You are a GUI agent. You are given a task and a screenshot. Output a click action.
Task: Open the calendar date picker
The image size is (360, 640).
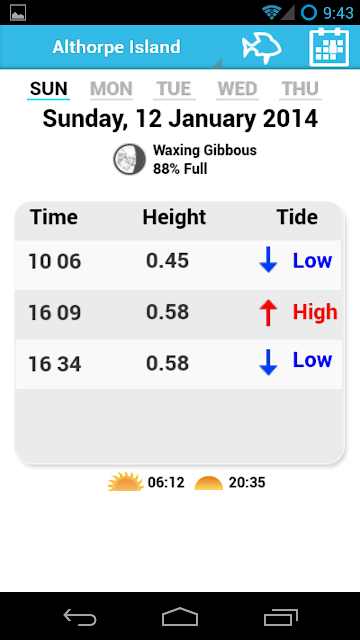(x=329, y=47)
